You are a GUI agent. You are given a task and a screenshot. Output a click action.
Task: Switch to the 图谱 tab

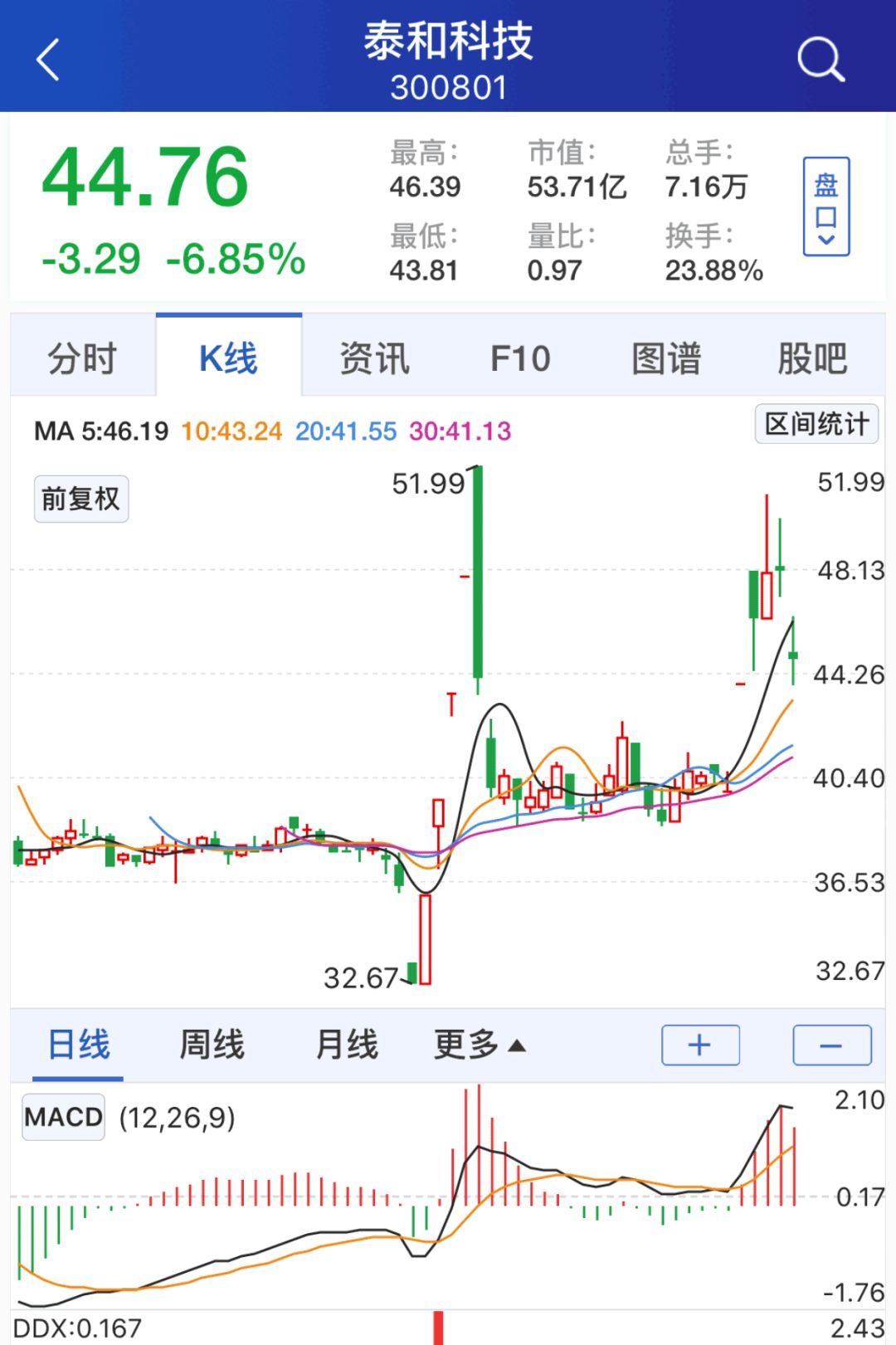click(666, 358)
